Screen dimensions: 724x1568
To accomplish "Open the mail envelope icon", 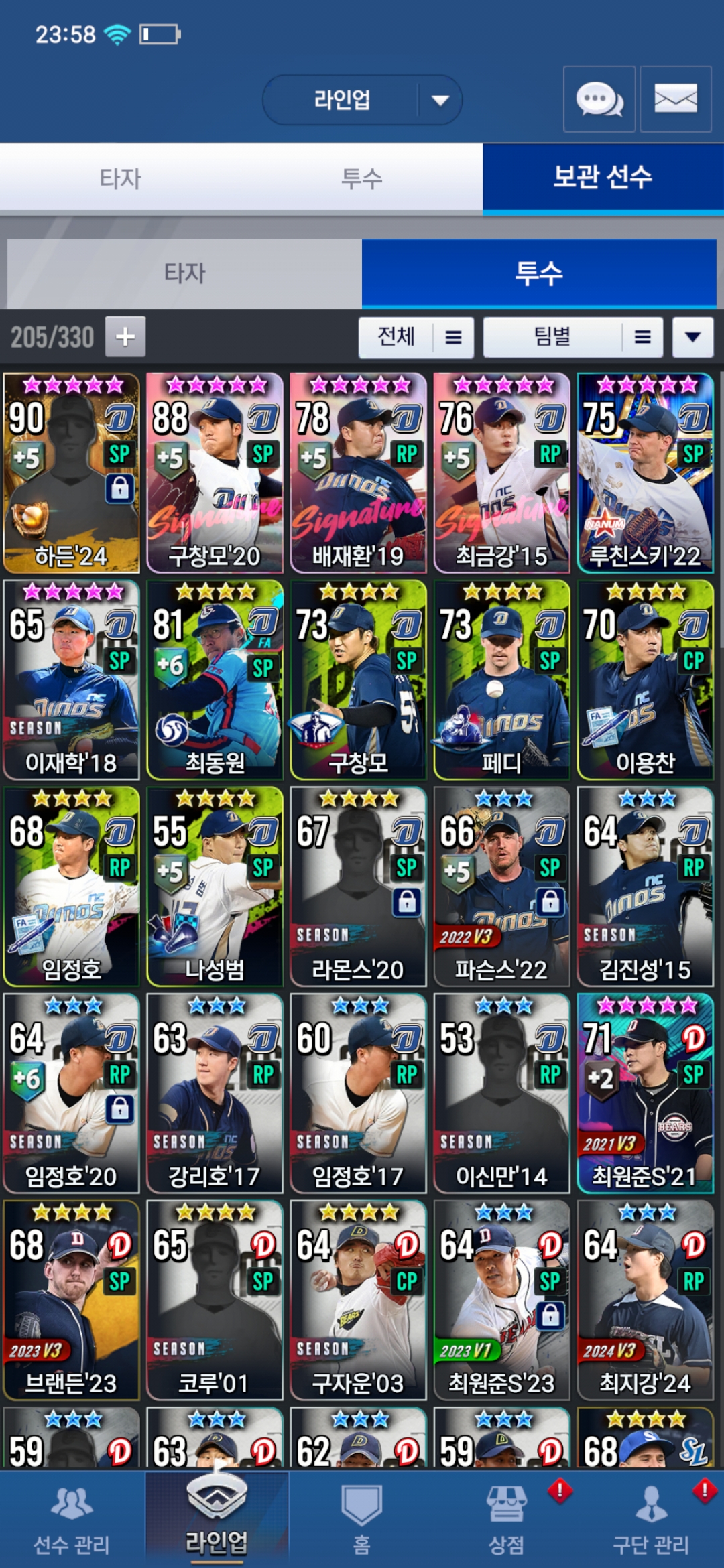I will point(675,99).
